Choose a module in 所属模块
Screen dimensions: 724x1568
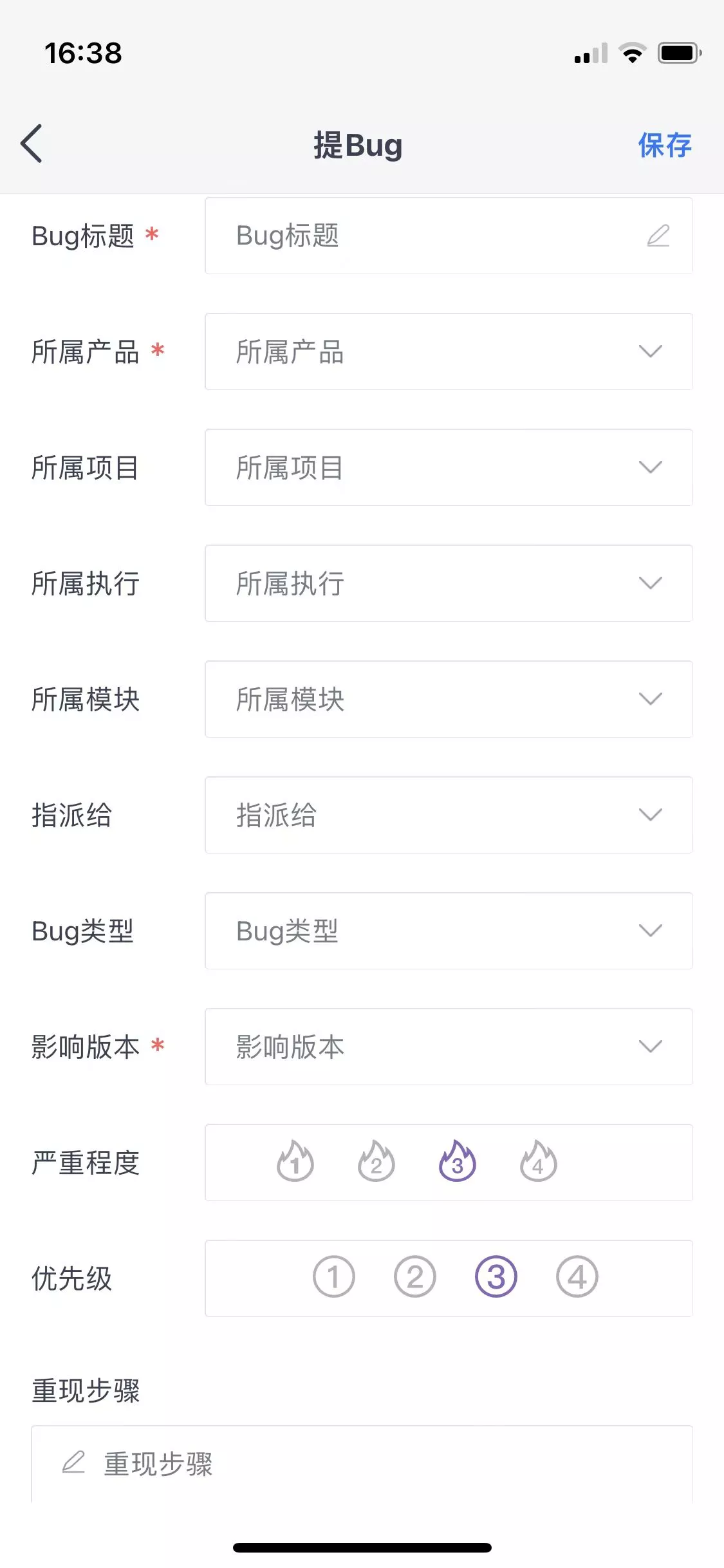(448, 699)
